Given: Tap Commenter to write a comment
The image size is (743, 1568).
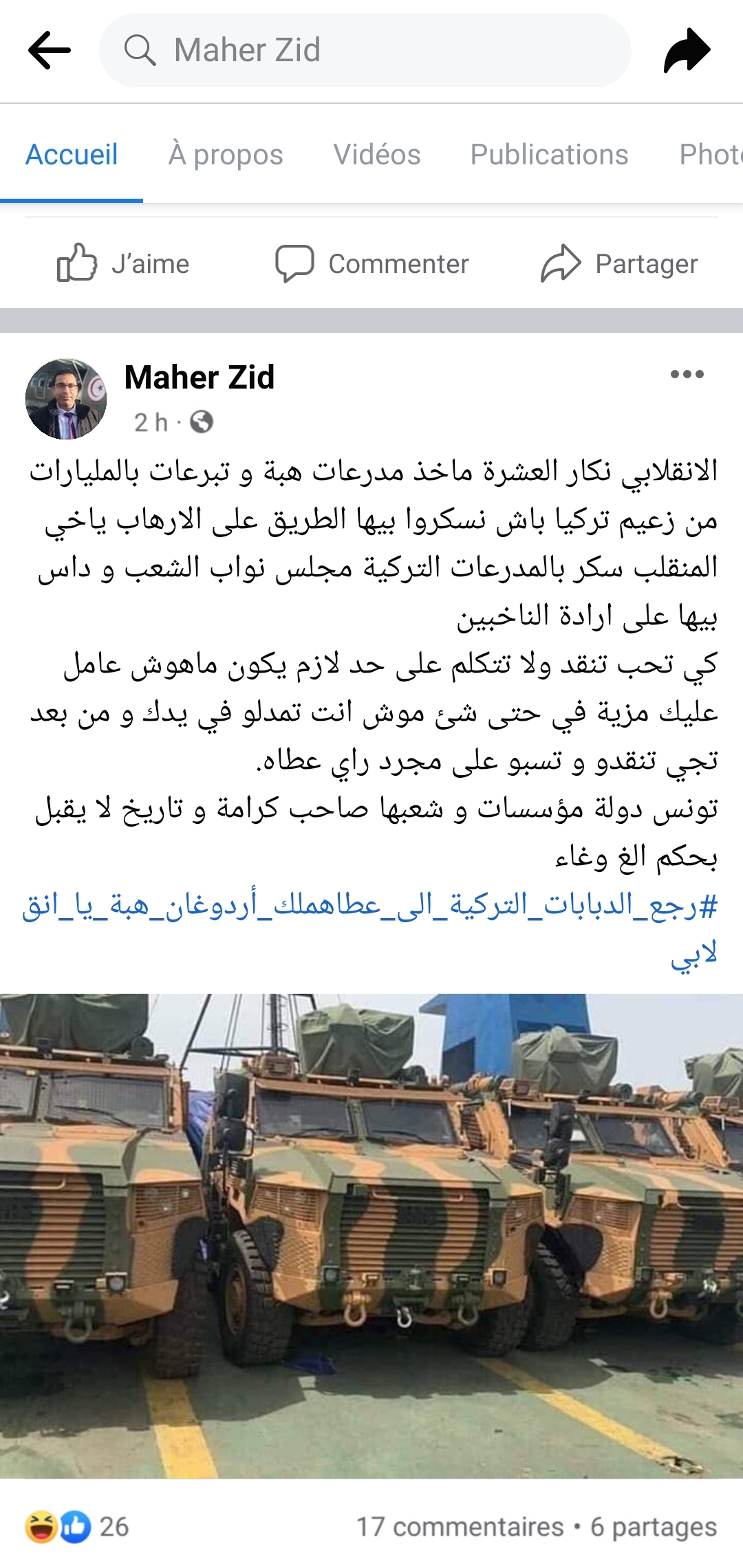Looking at the screenshot, I should tap(371, 263).
